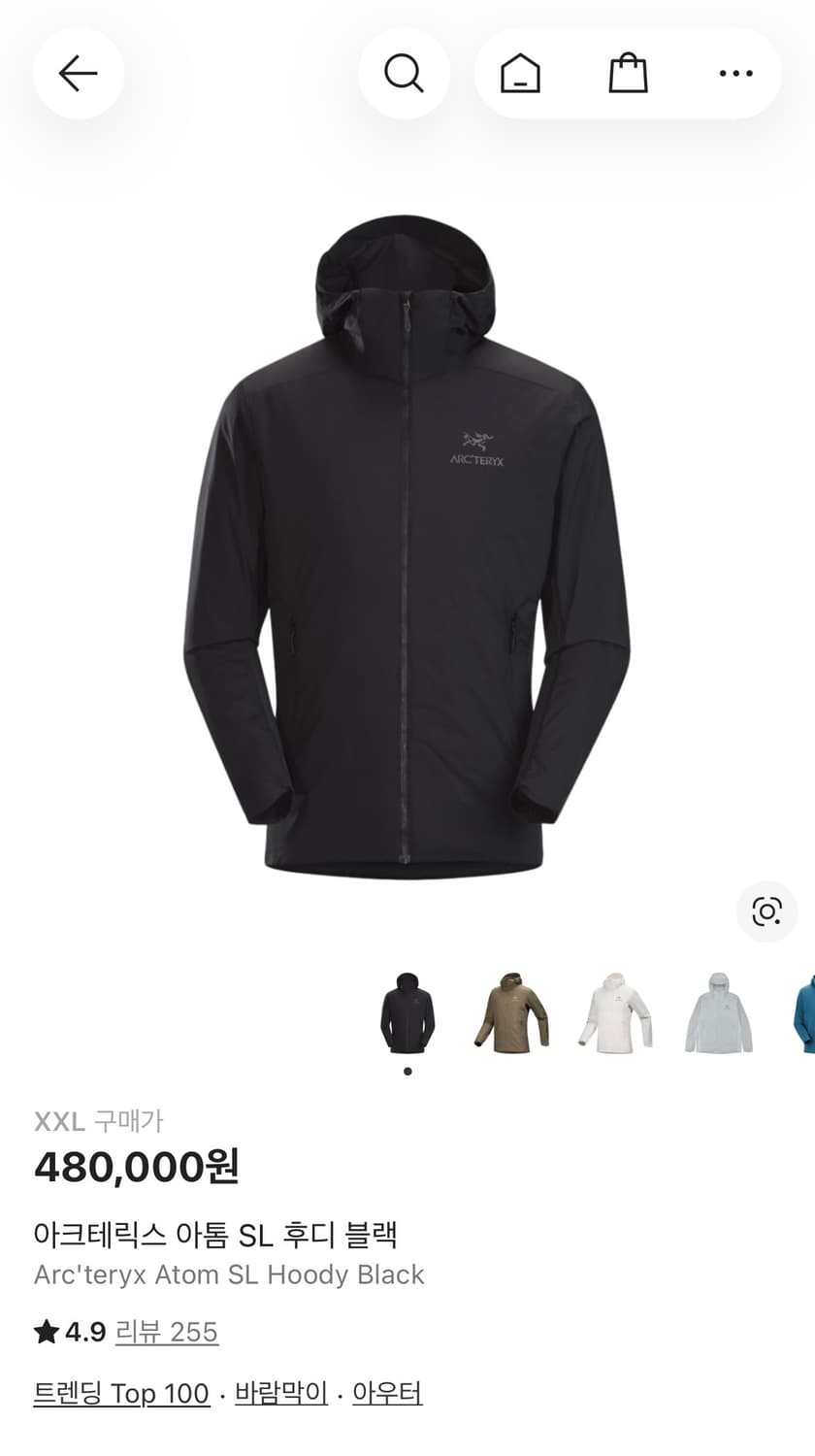This screenshot has height=1456, width=815.
Task: Open the 아우터 category link
Action: tap(388, 1393)
